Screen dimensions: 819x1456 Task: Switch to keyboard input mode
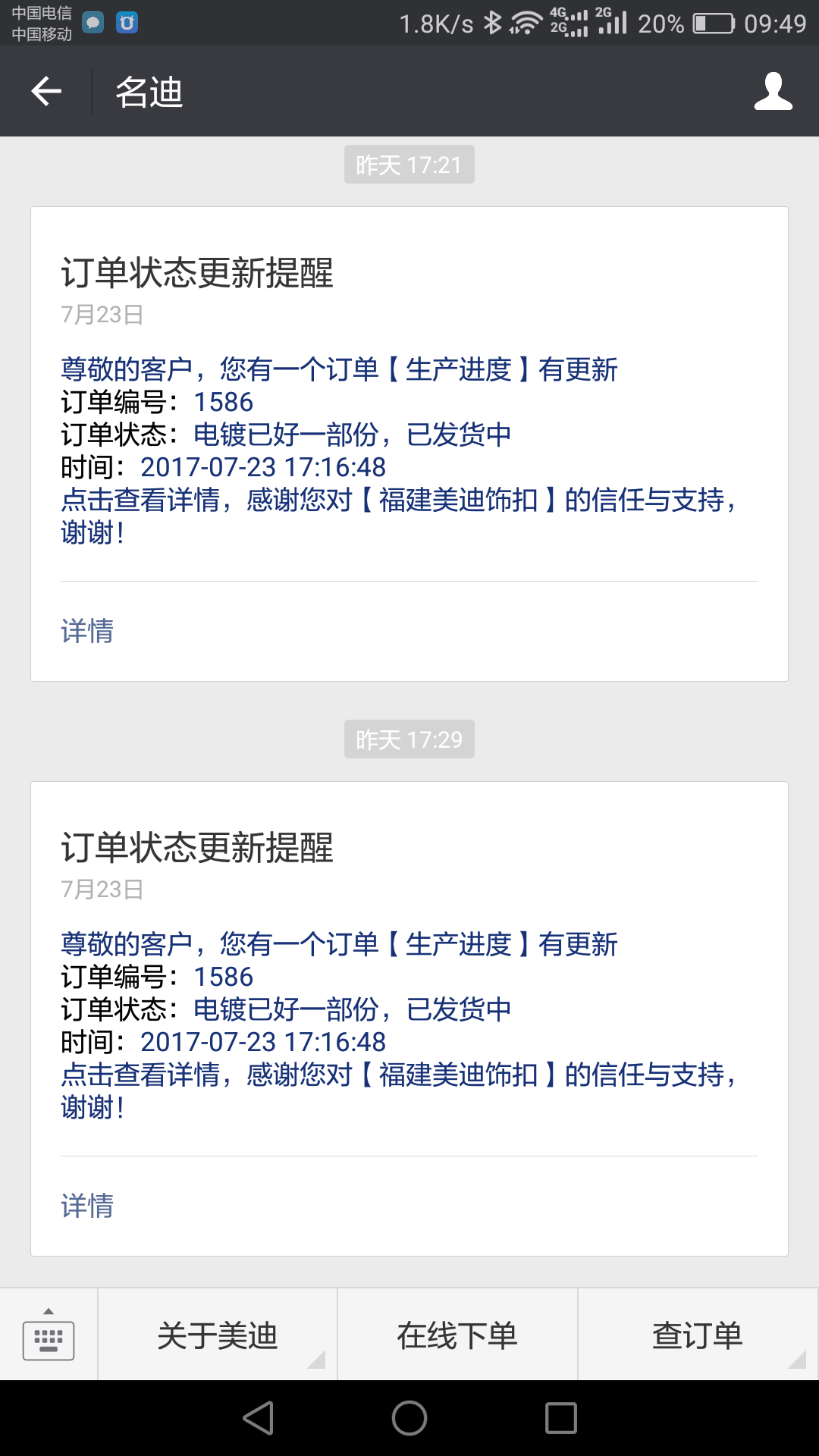click(49, 1335)
